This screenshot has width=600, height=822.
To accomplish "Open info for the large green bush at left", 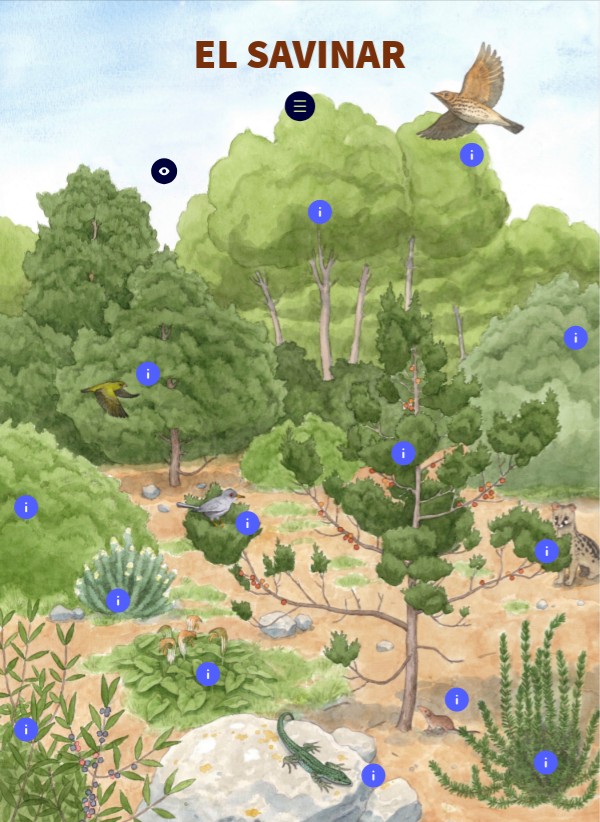I will [x=26, y=507].
